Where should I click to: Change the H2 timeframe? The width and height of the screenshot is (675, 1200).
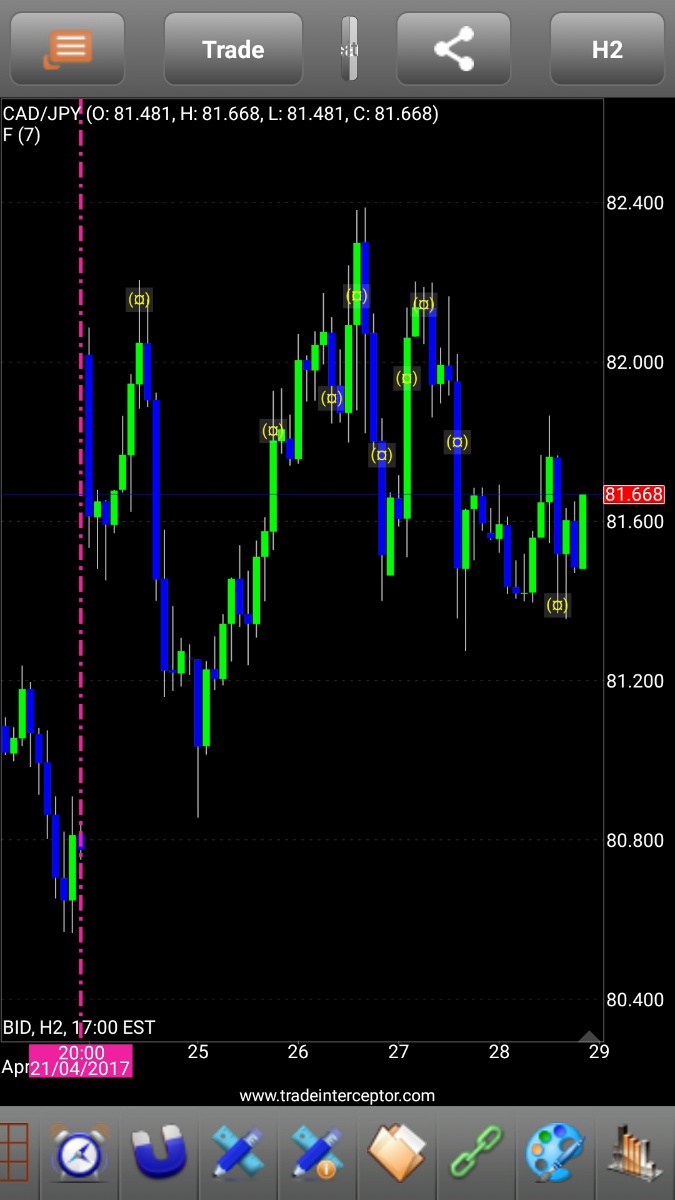pyautogui.click(x=607, y=49)
